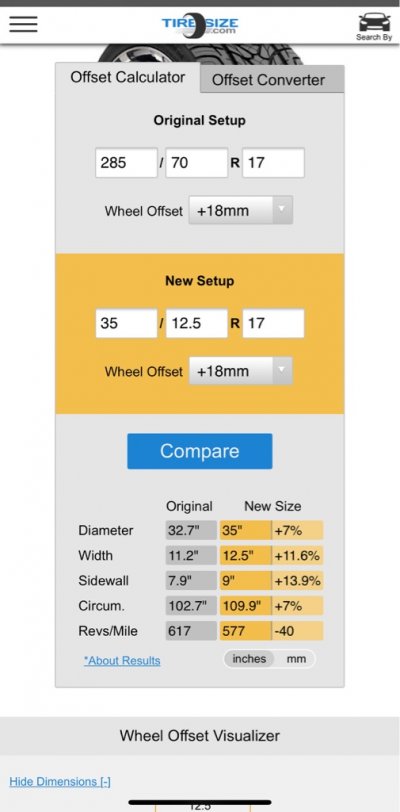
Task: Edit the original tire width field 285
Action: [126, 163]
